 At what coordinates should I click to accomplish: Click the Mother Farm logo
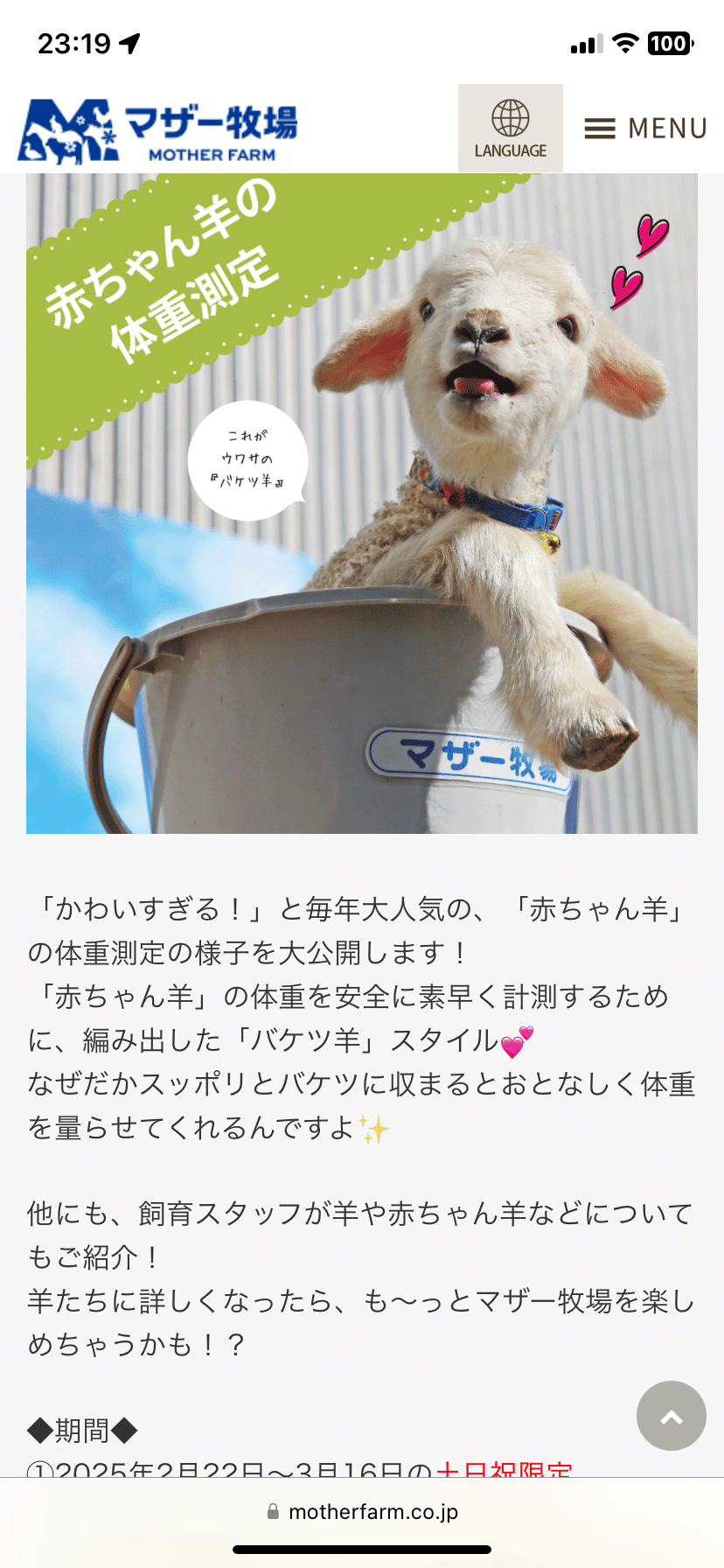pos(157,128)
